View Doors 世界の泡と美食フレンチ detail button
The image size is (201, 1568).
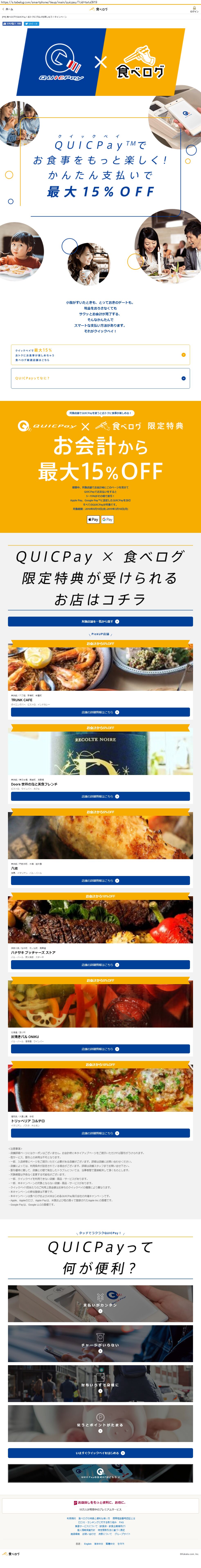pos(100,796)
